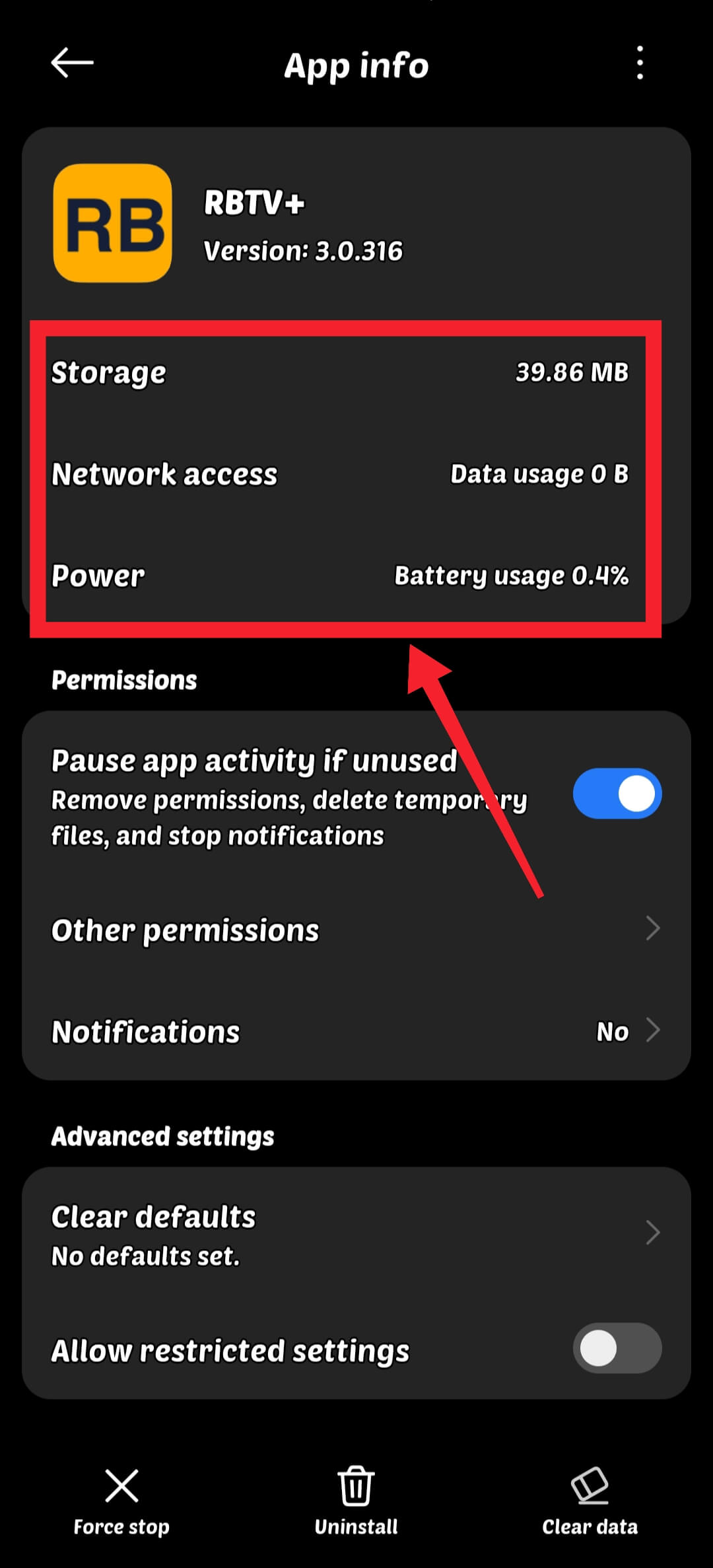The image size is (713, 1568).
Task: Toggle Pause app activity if unused
Action: point(617,793)
